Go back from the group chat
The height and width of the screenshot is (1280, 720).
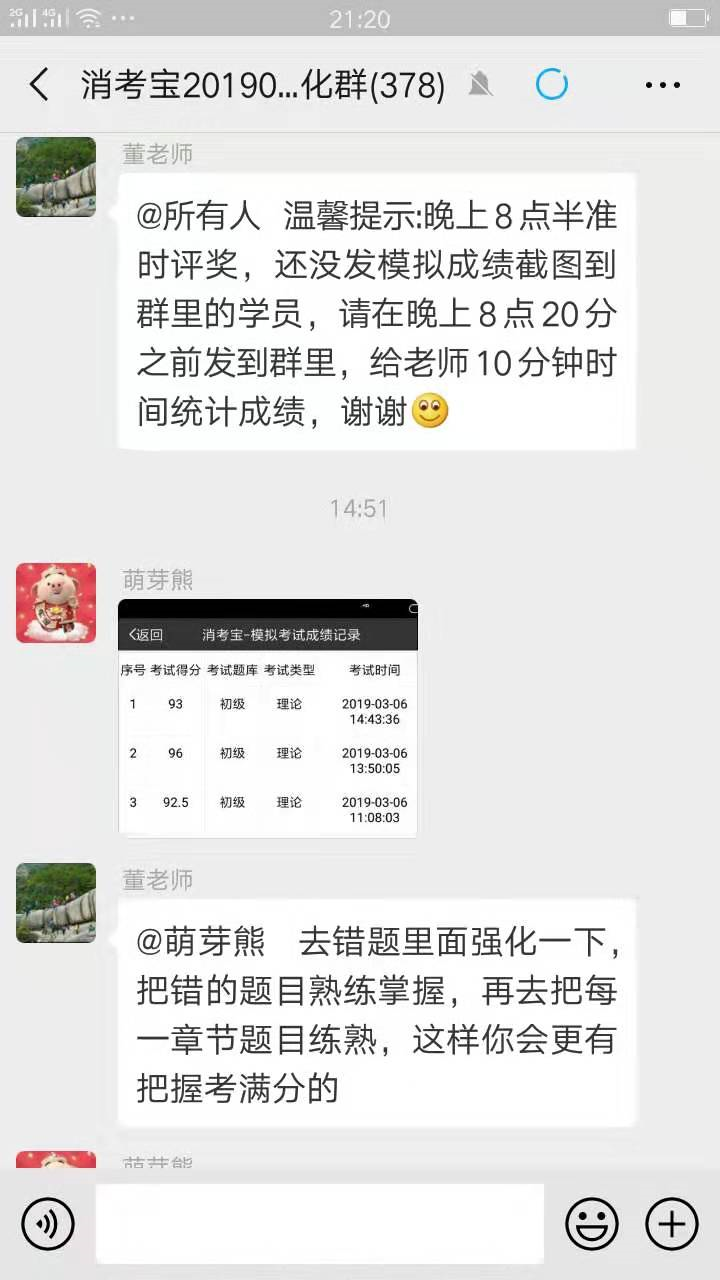pyautogui.click(x=39, y=85)
